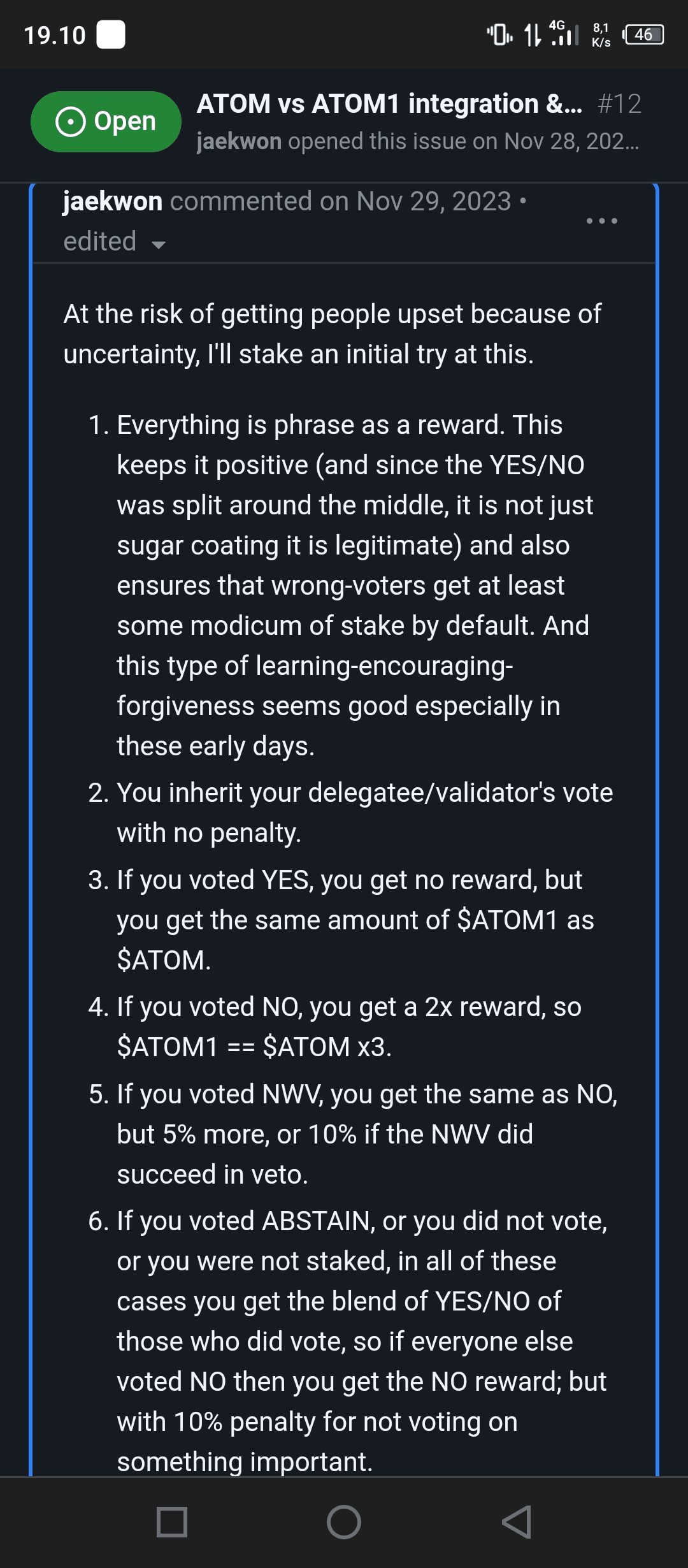Show recent apps
The image size is (688, 1568).
click(172, 1522)
